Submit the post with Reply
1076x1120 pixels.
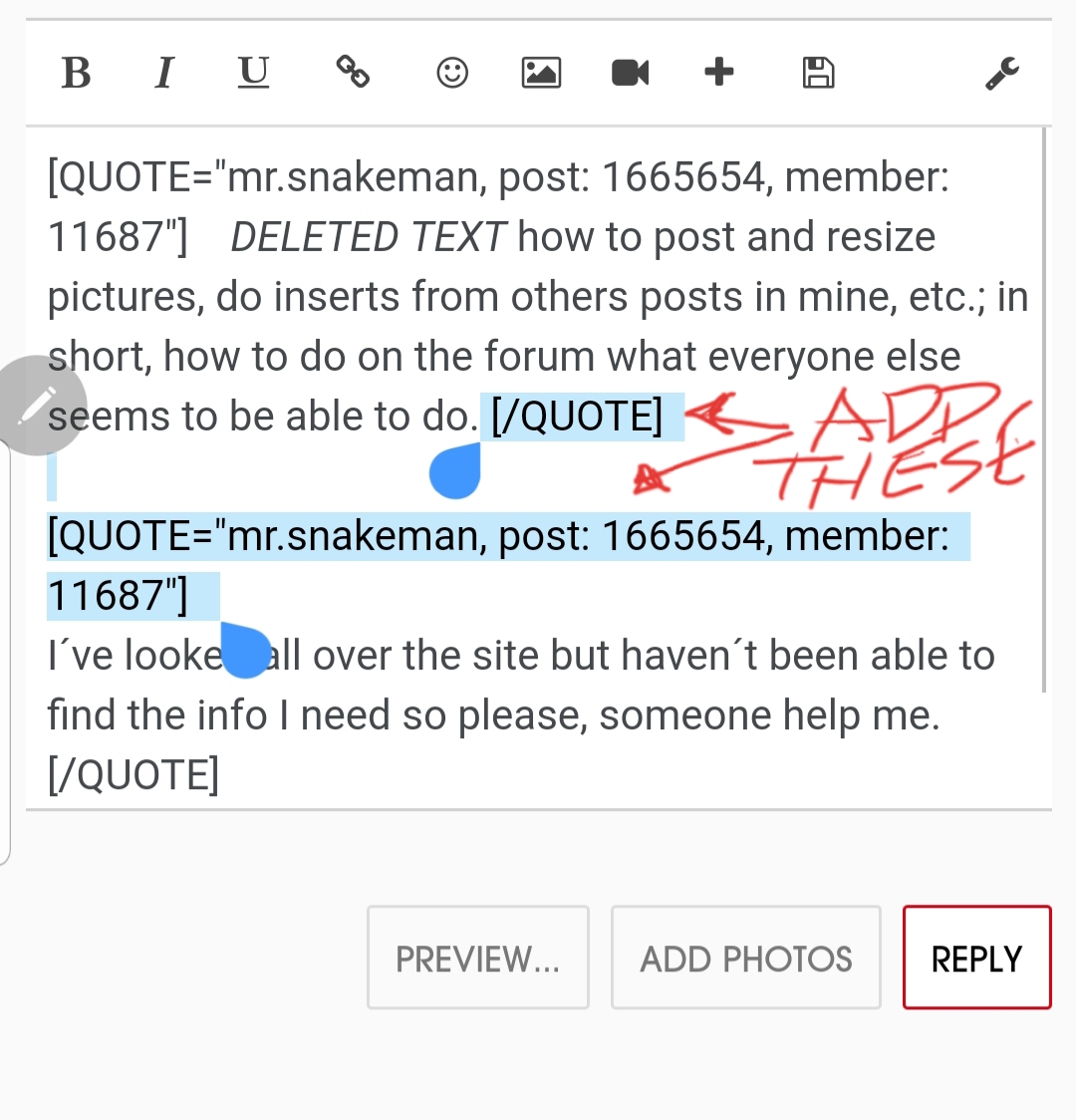point(976,958)
